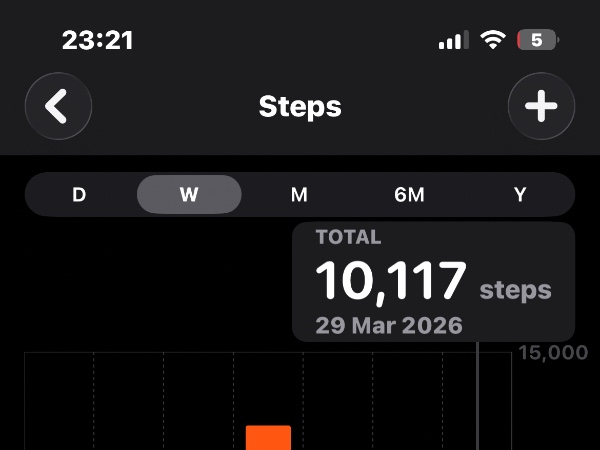This screenshot has width=600, height=450.
Task: Select the orange steps bar in chart
Action: (268, 438)
